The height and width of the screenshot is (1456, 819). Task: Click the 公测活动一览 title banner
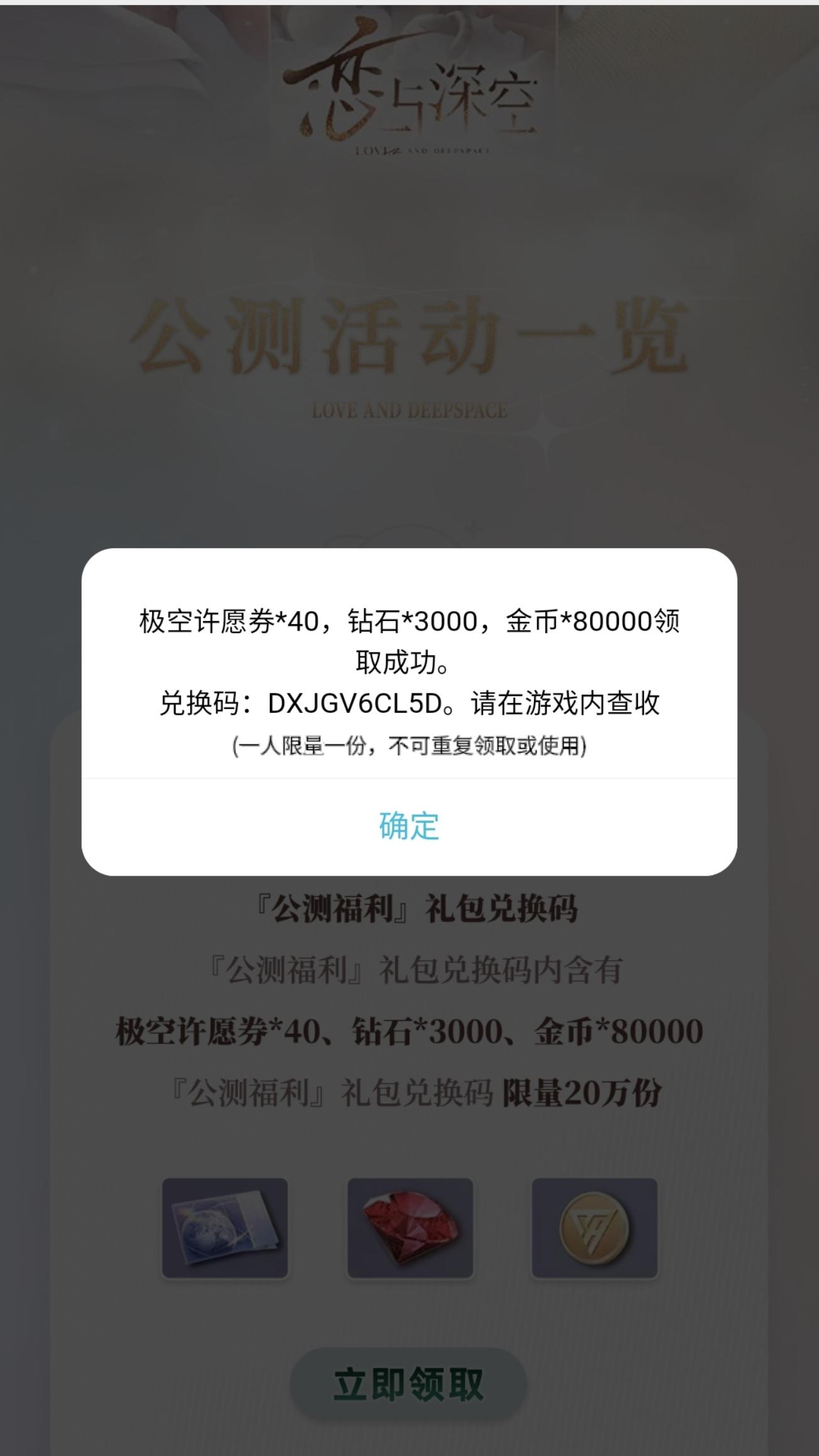coord(409,338)
